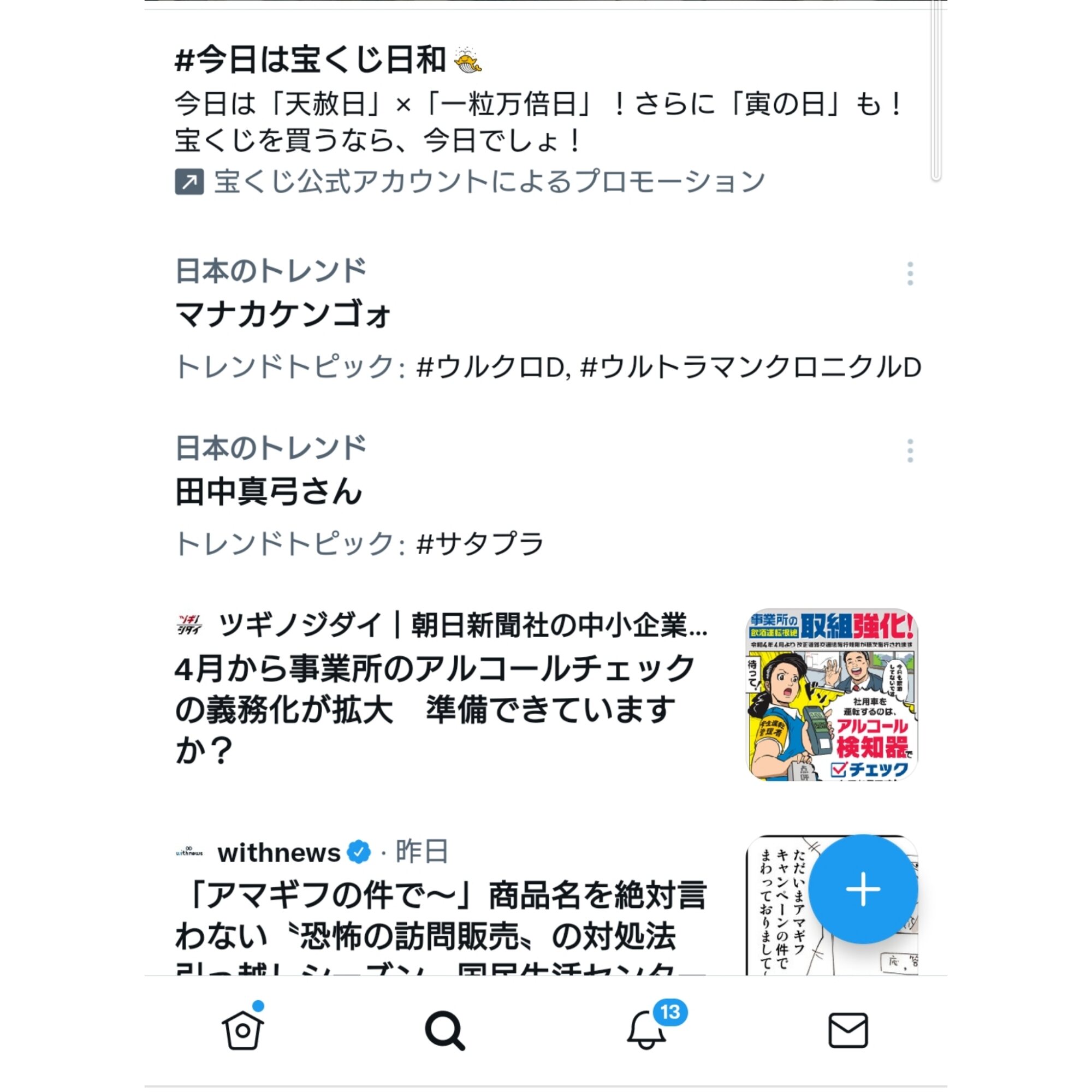Select the Search tab
This screenshot has width=1092, height=1092.
click(444, 1030)
